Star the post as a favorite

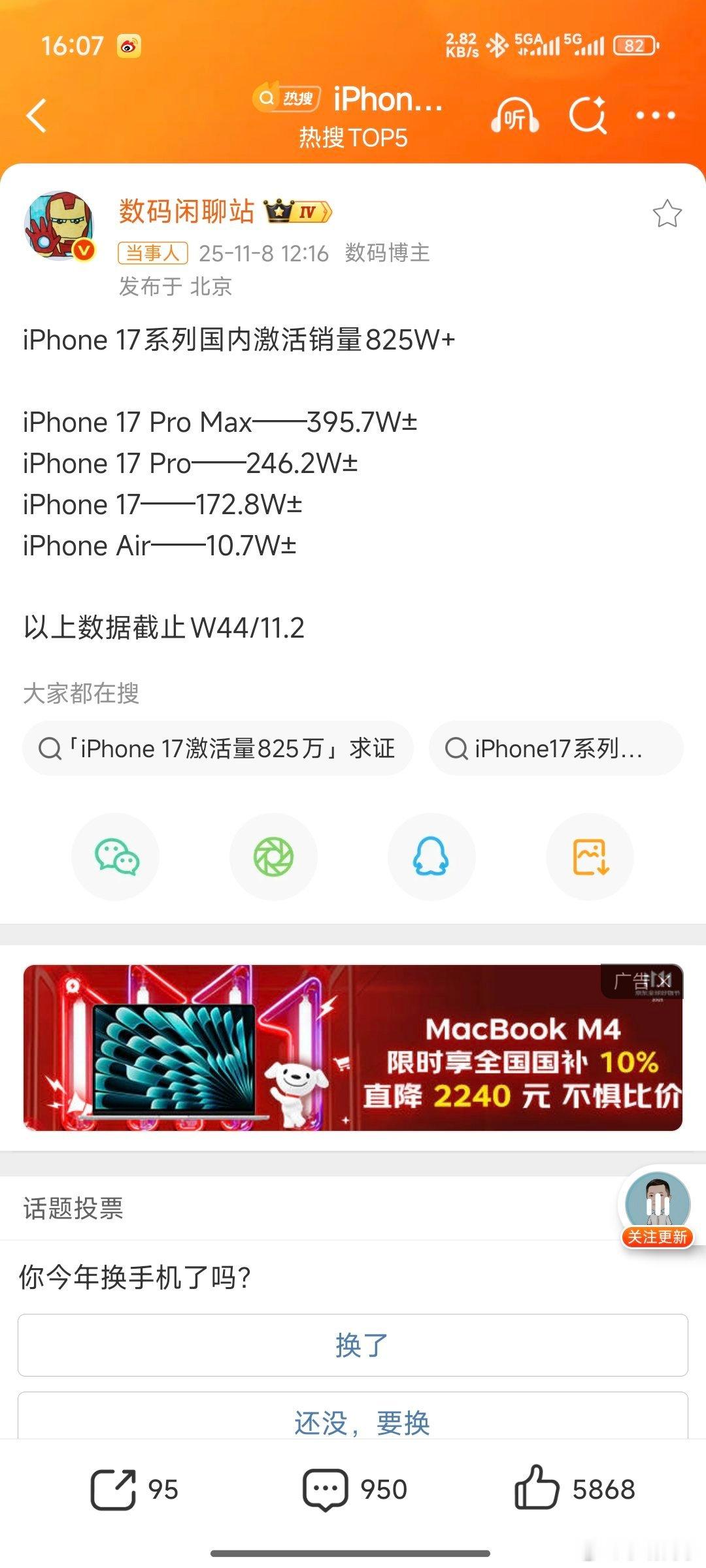[x=668, y=212]
